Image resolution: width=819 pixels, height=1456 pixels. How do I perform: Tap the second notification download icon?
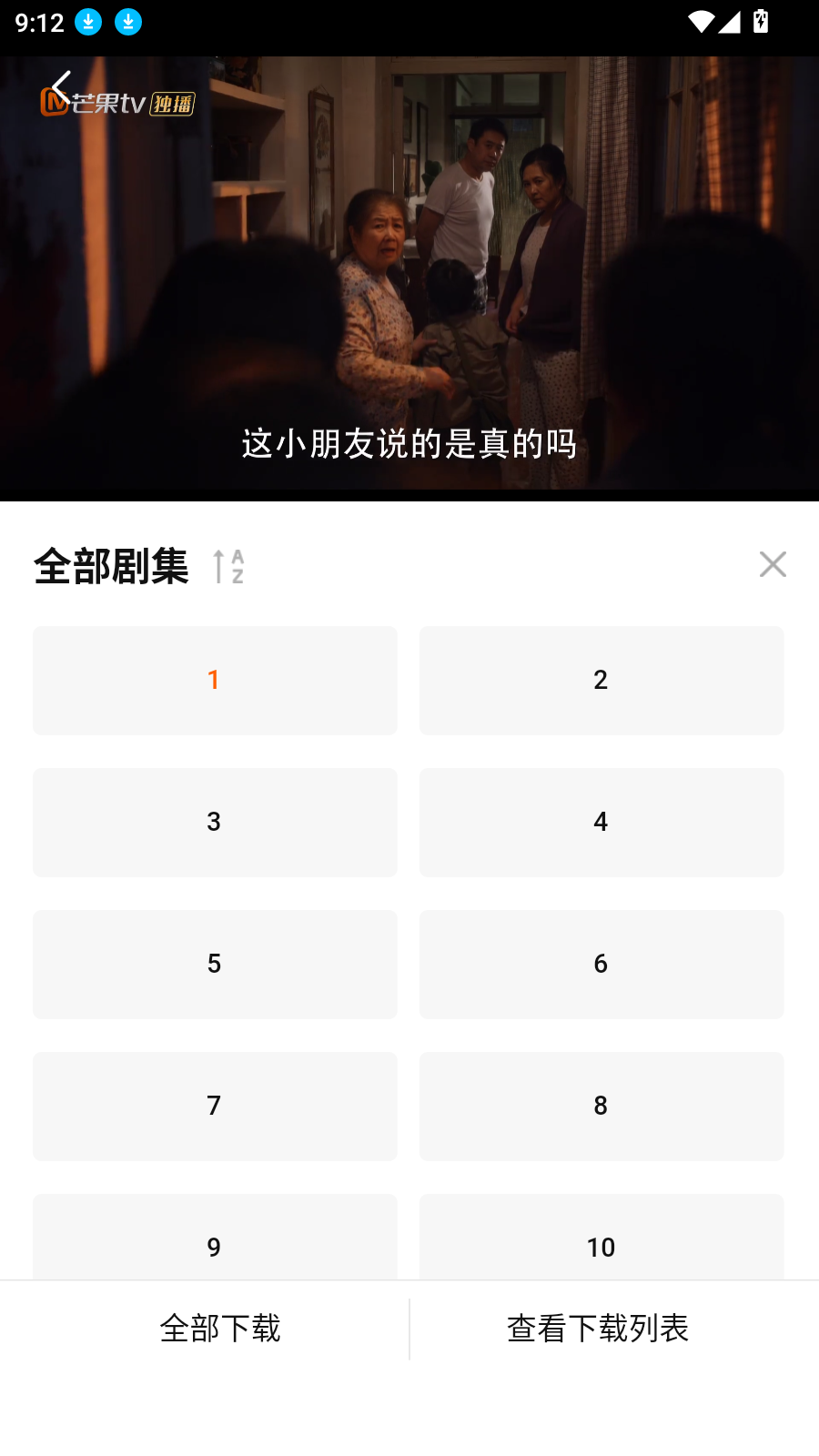click(127, 22)
